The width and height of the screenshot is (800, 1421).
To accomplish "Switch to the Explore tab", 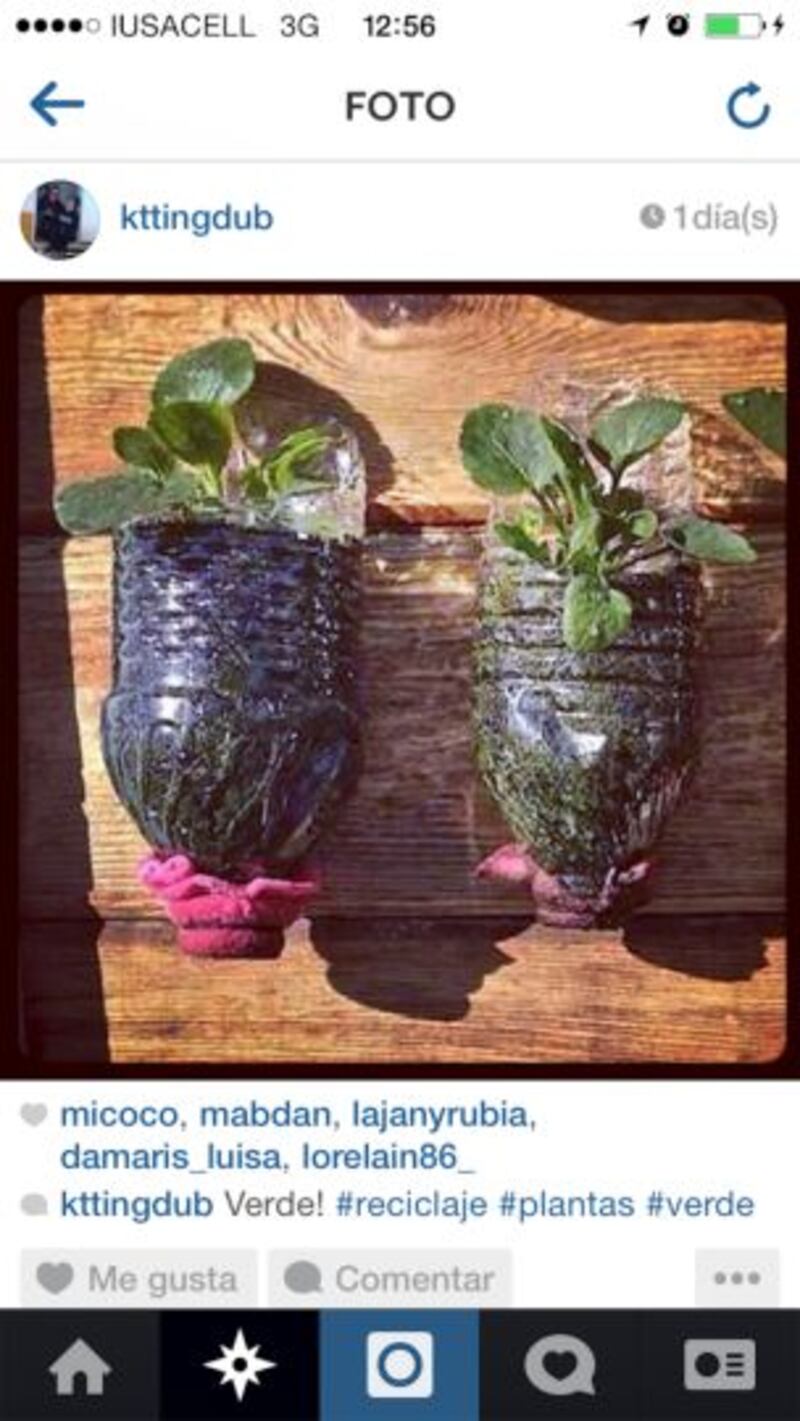I will [240, 1366].
